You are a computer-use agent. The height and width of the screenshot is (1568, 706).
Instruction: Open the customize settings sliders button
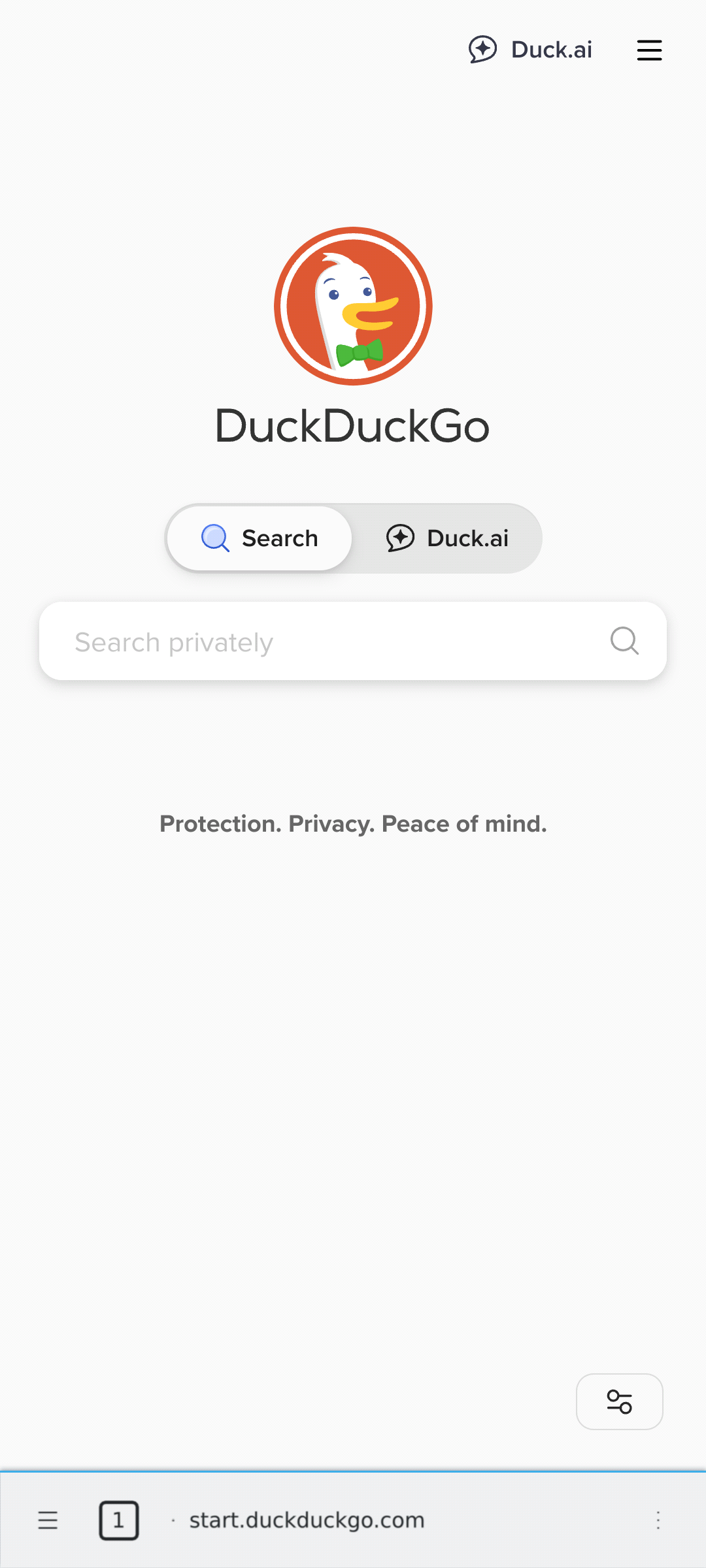(x=619, y=1401)
